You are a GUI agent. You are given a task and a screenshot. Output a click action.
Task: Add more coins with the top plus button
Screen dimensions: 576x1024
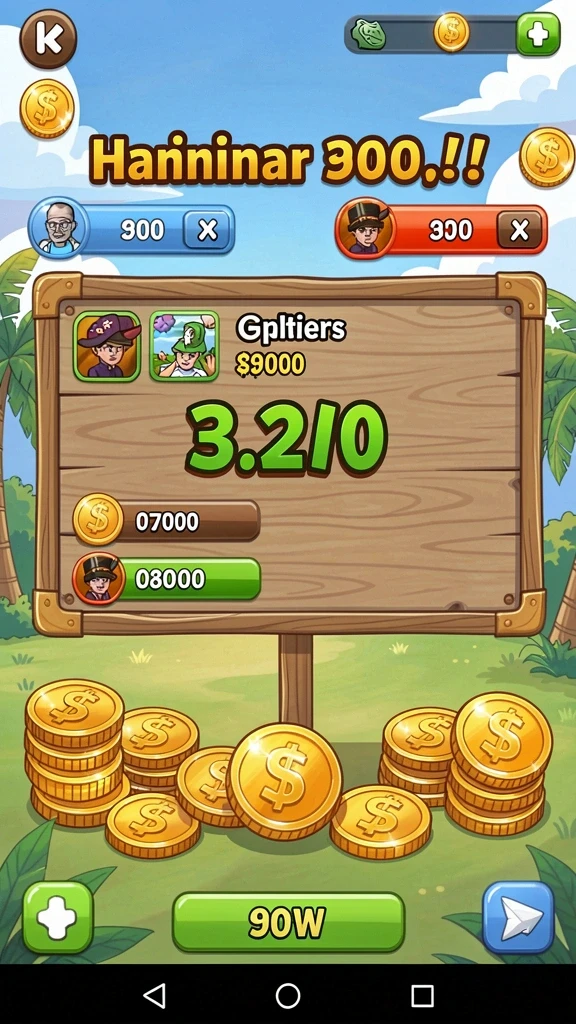pyautogui.click(x=538, y=34)
